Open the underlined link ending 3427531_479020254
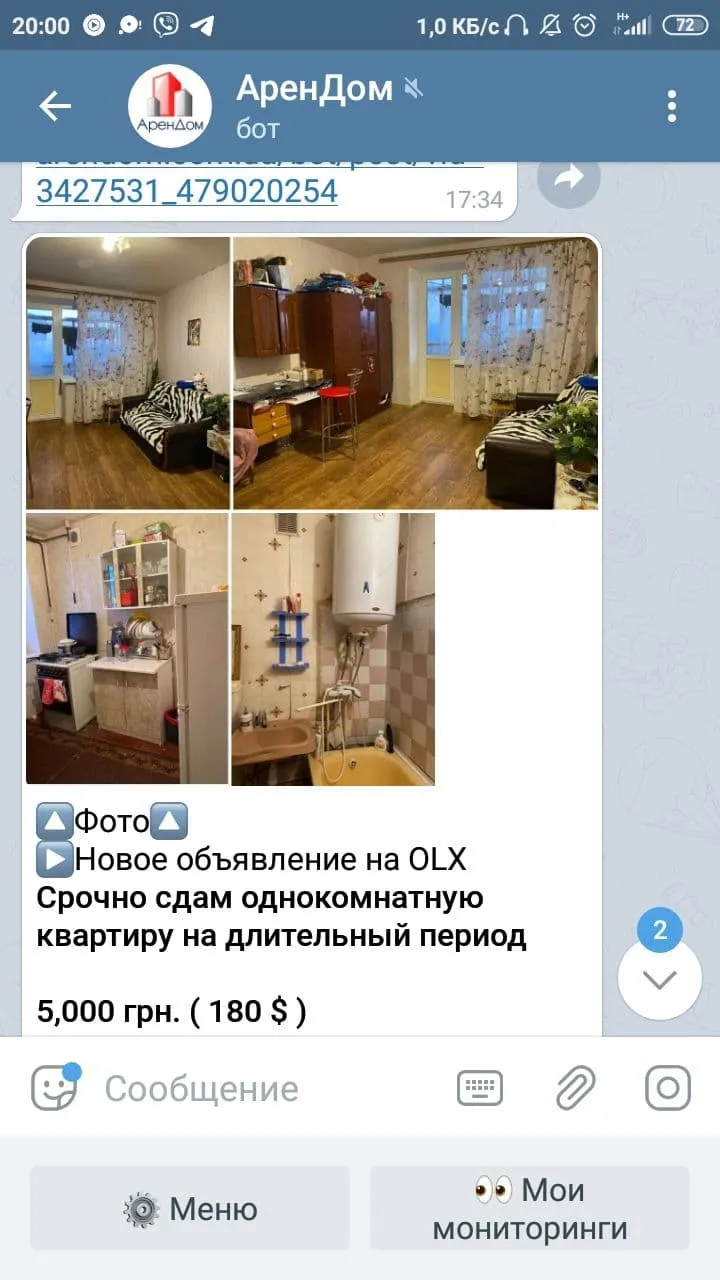 (187, 190)
